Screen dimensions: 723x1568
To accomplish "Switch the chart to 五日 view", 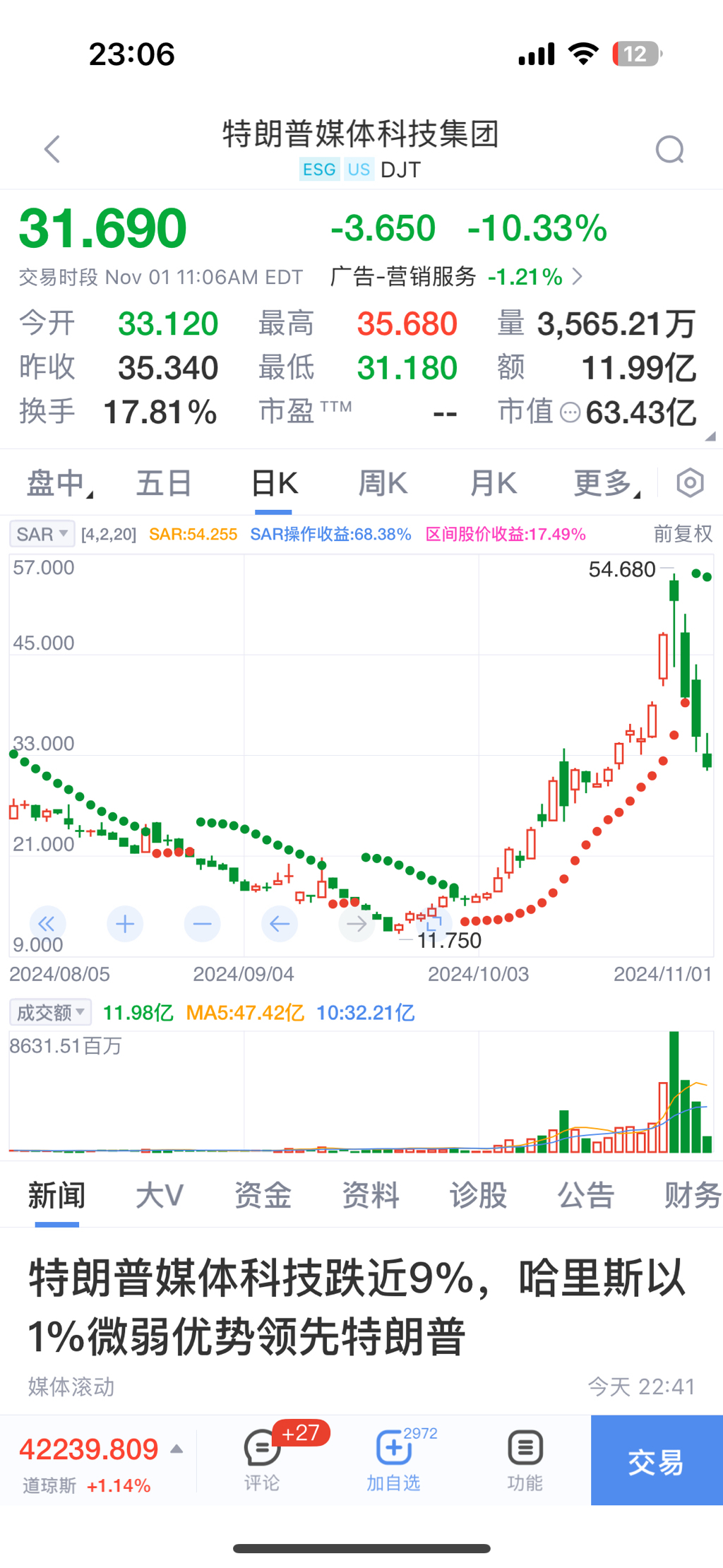I will (164, 484).
